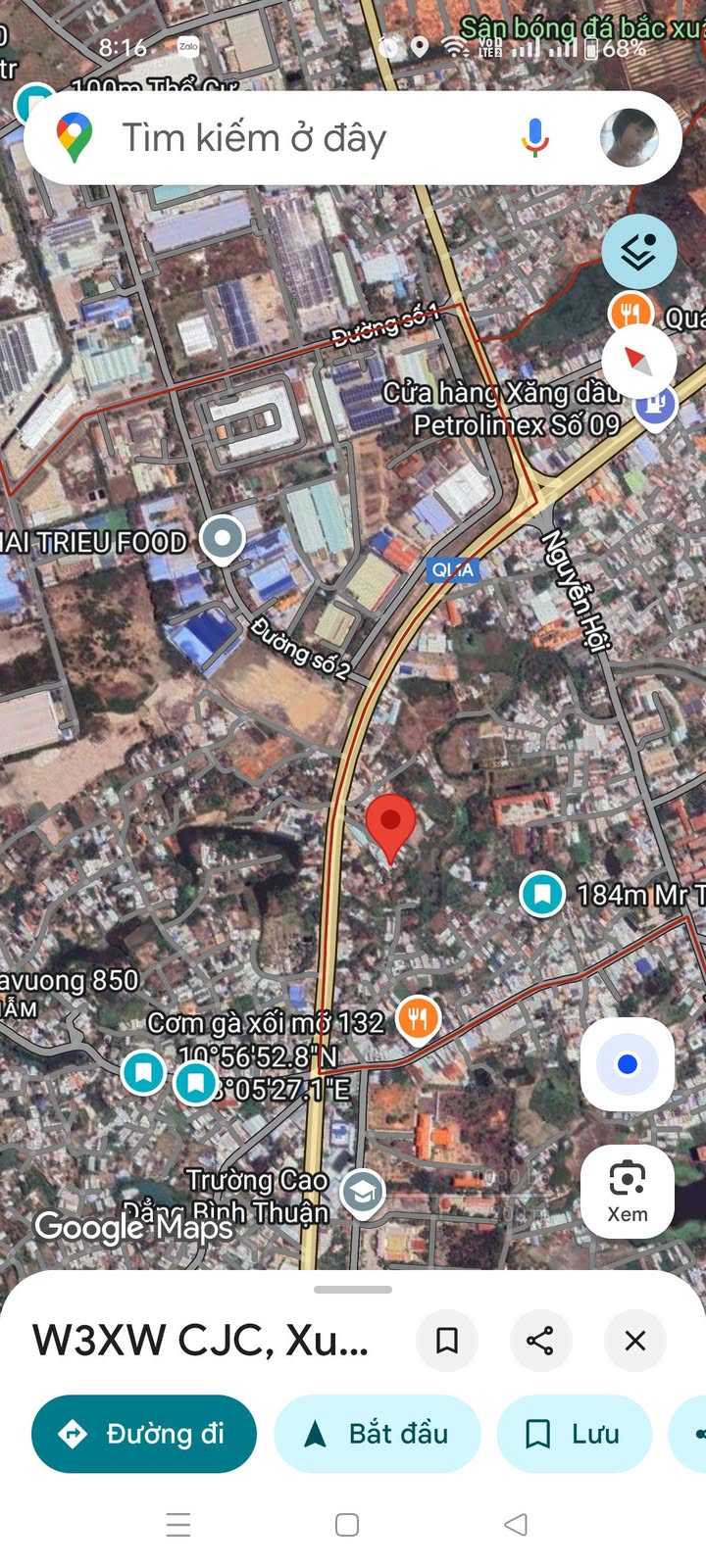The width and height of the screenshot is (706, 1568).
Task: Go back with the system back button
Action: pos(516,1524)
